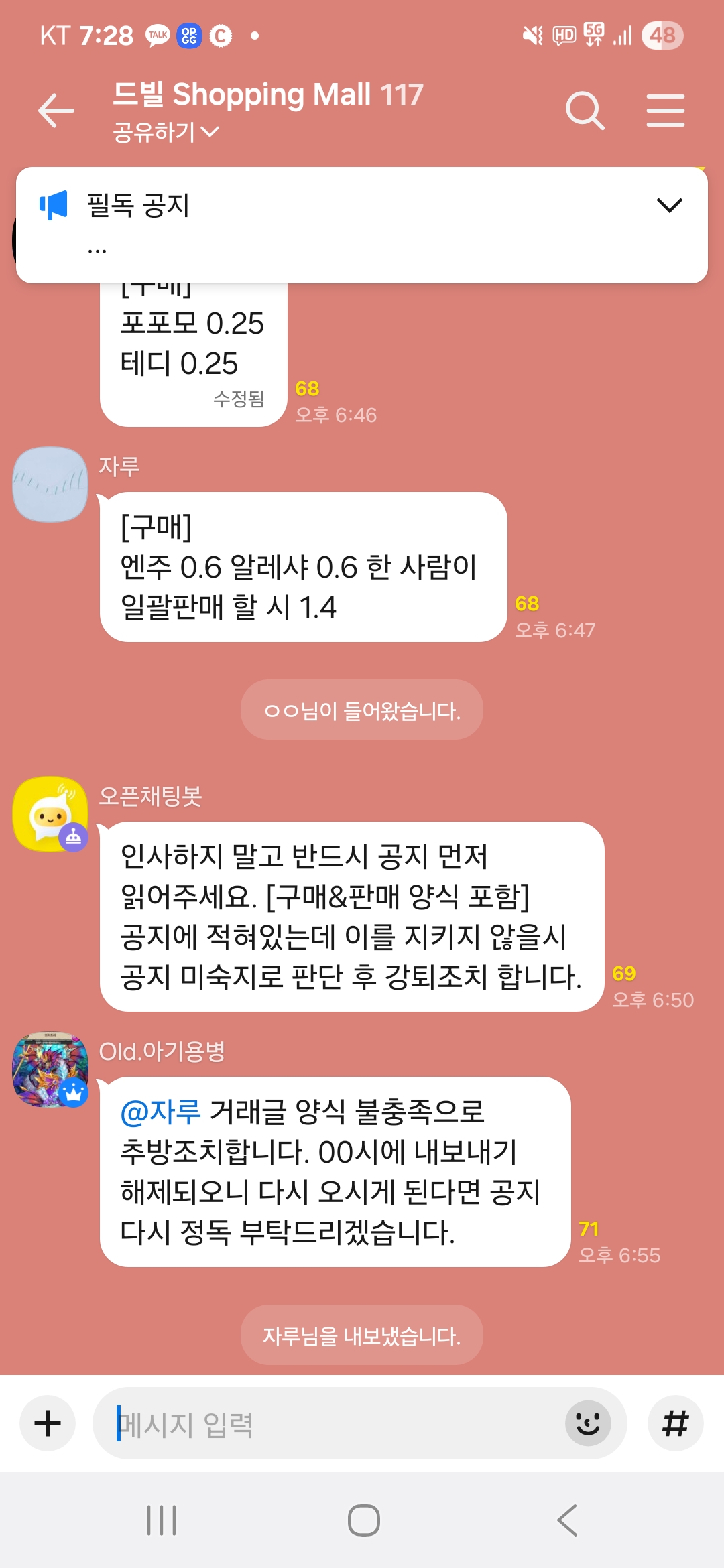The width and height of the screenshot is (724, 1568).
Task: Tap the hashtag search button
Action: point(675,1423)
